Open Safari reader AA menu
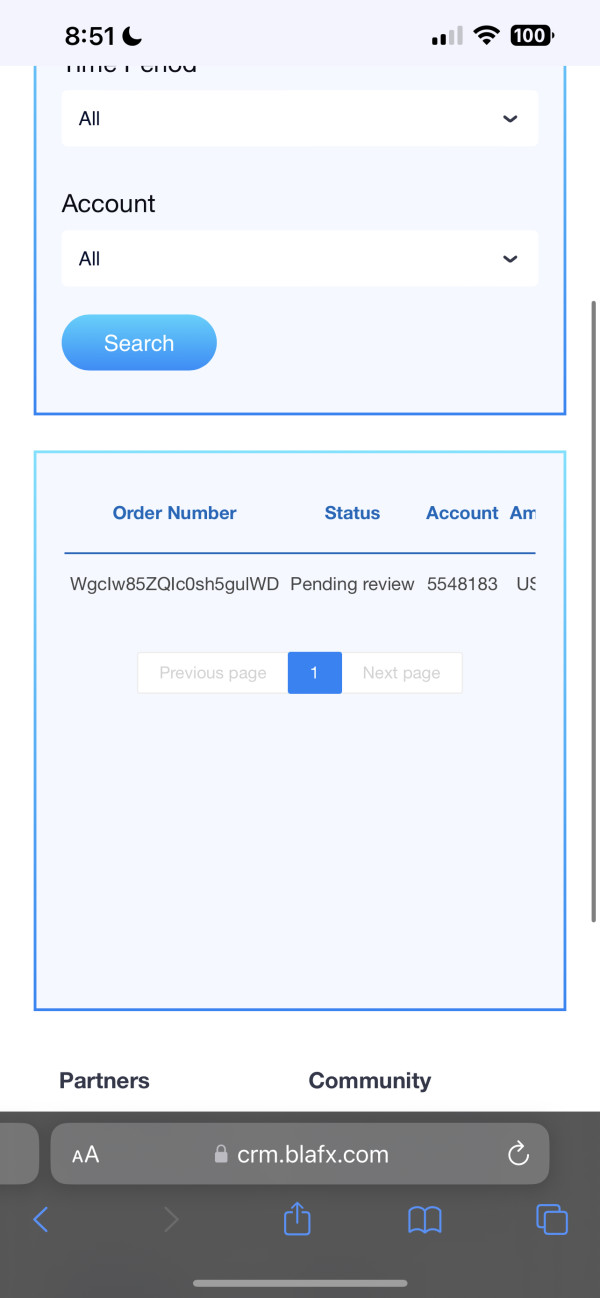Screen dimensions: 600x1298 (x=86, y=1155)
